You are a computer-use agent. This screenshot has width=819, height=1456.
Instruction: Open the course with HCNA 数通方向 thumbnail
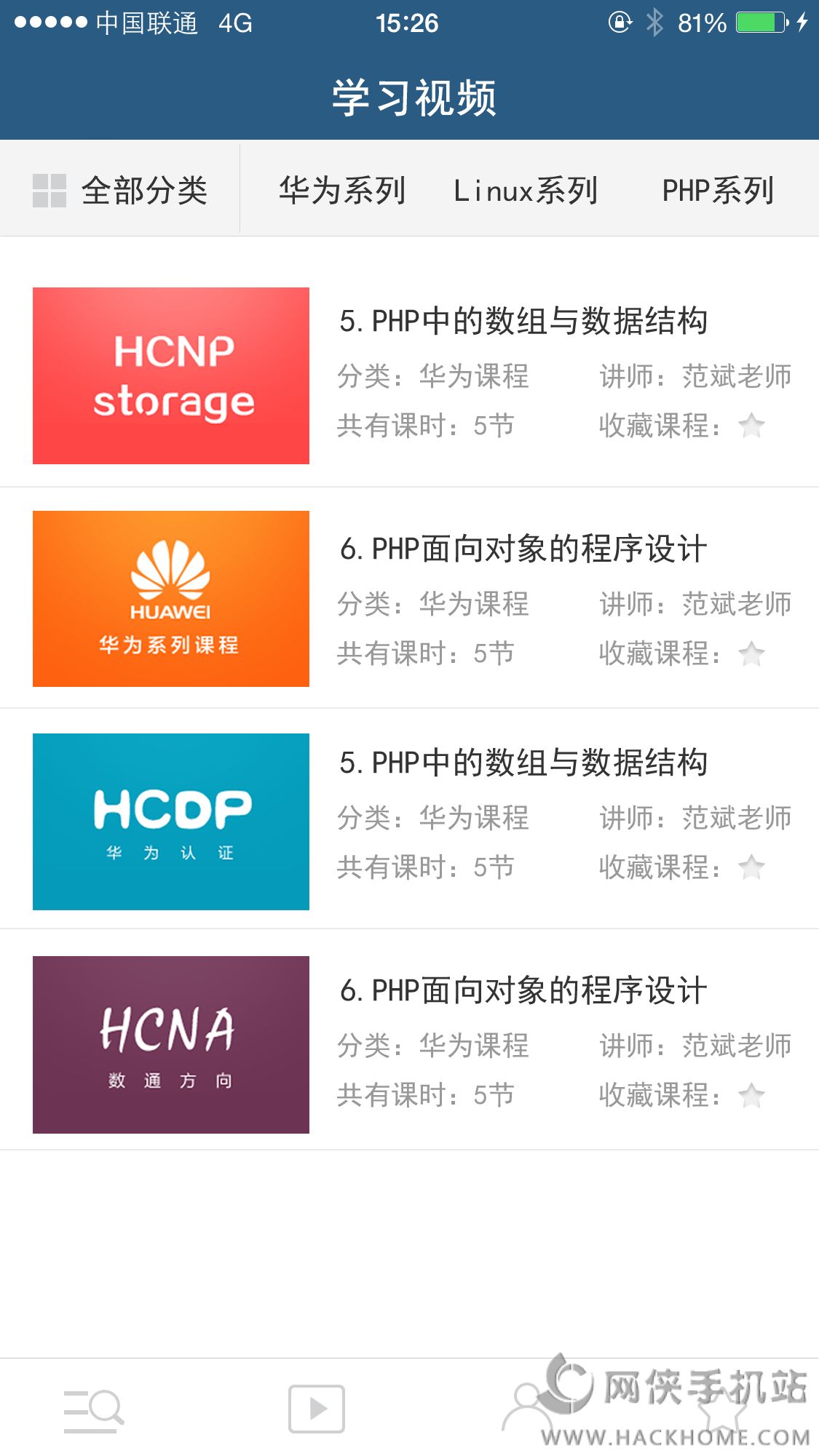pyautogui.click(x=171, y=1044)
